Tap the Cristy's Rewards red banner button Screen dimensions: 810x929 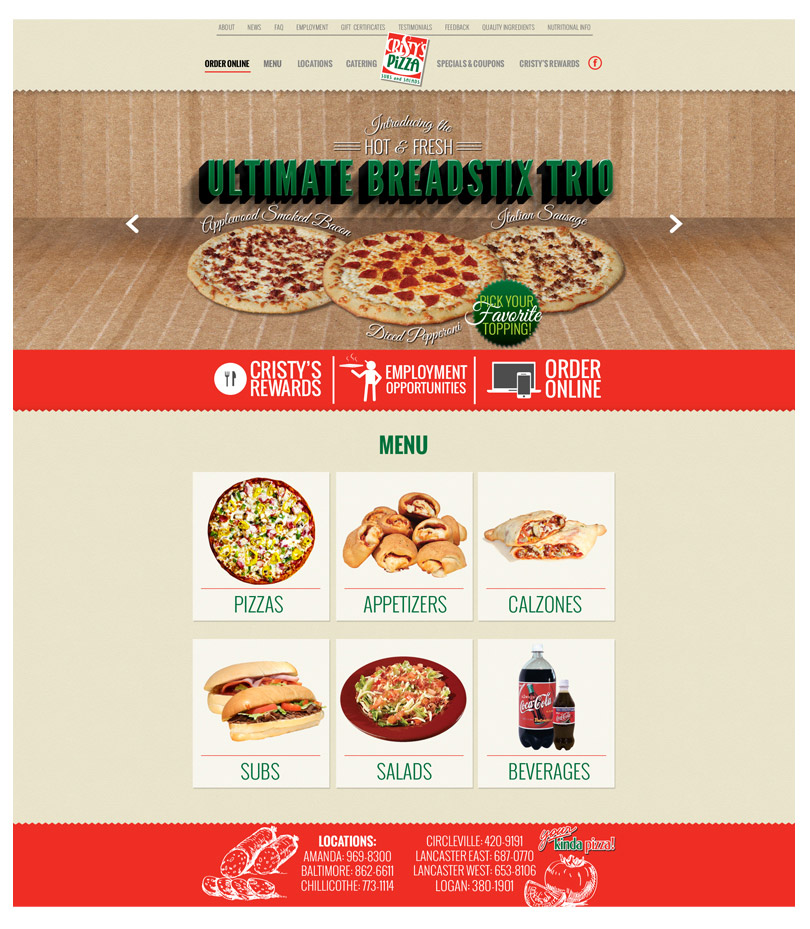pos(268,380)
